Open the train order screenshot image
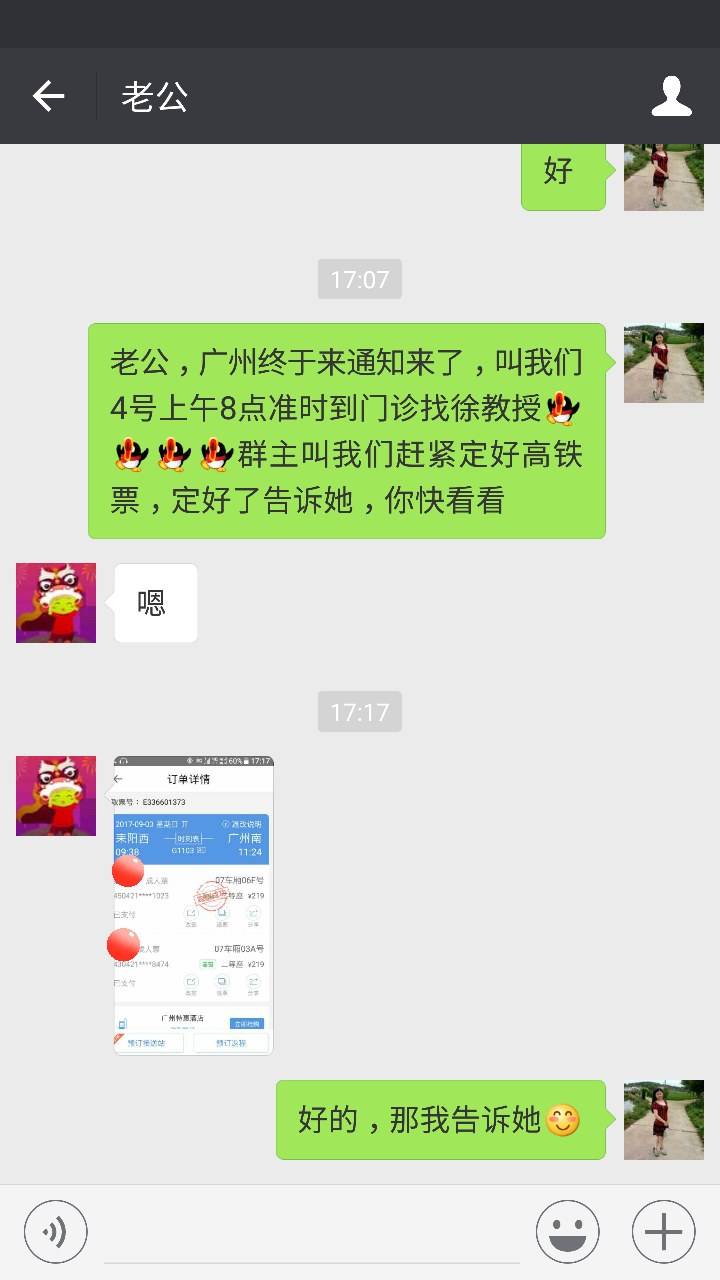 pyautogui.click(x=193, y=905)
